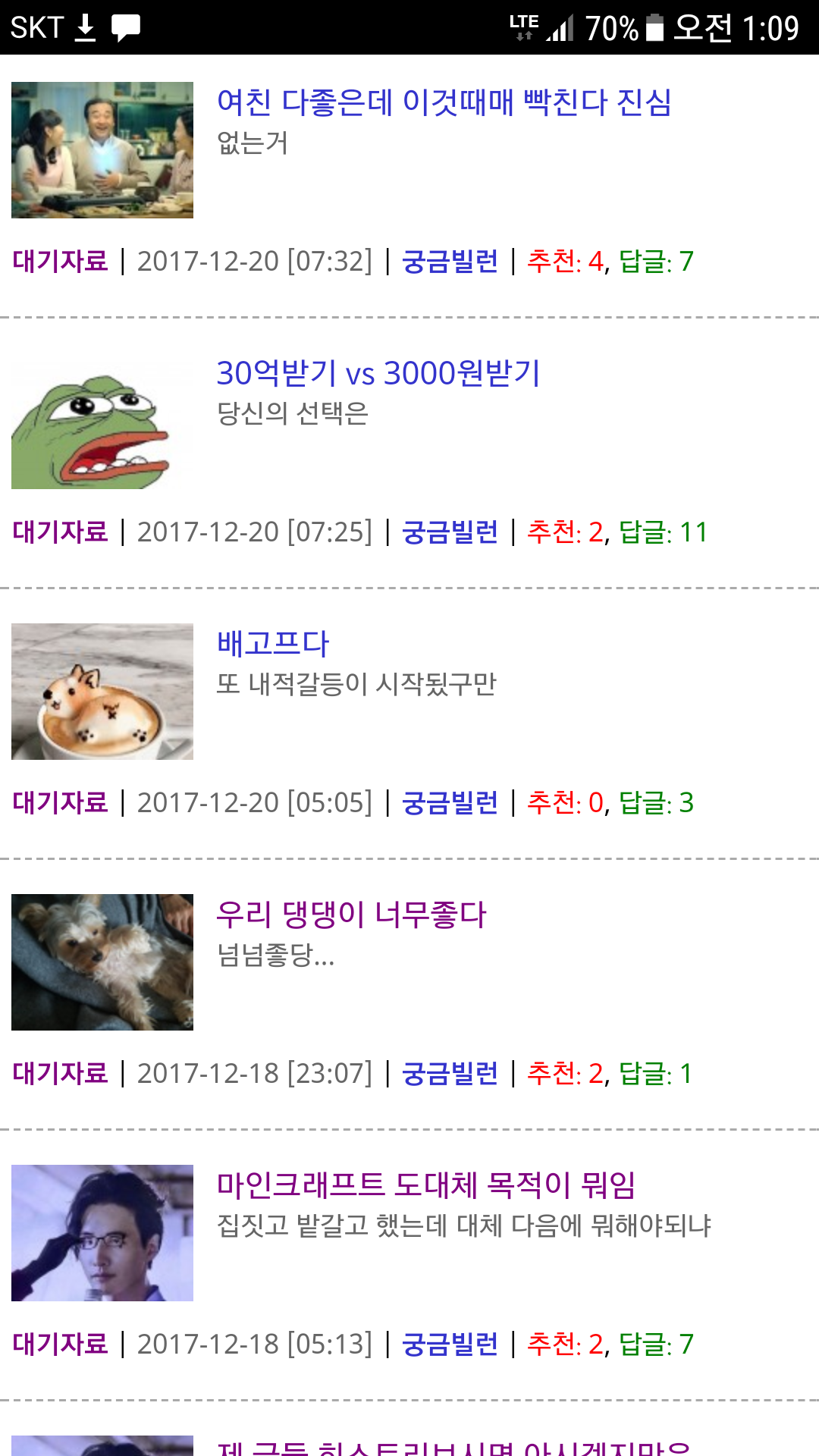
Task: Open 대기자료 category on the 05:05 post
Action: coord(60,802)
